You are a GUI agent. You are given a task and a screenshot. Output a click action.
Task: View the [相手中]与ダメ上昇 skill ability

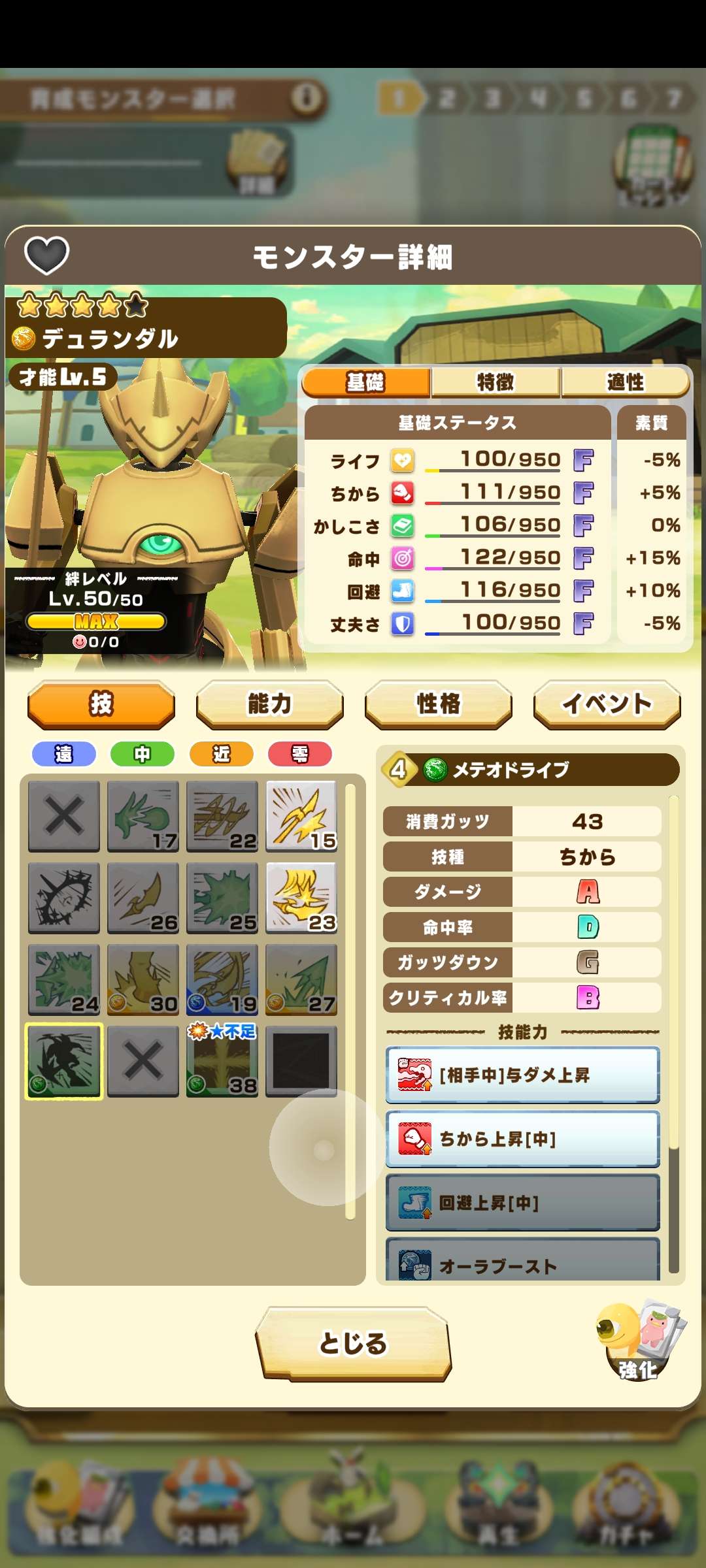click(x=522, y=1075)
